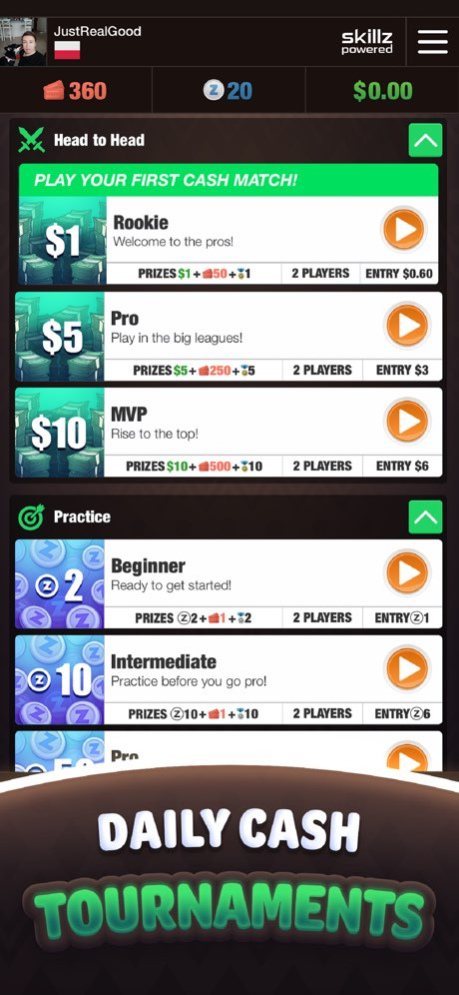Start the Beginner practice match
The image size is (459, 995).
tap(407, 573)
